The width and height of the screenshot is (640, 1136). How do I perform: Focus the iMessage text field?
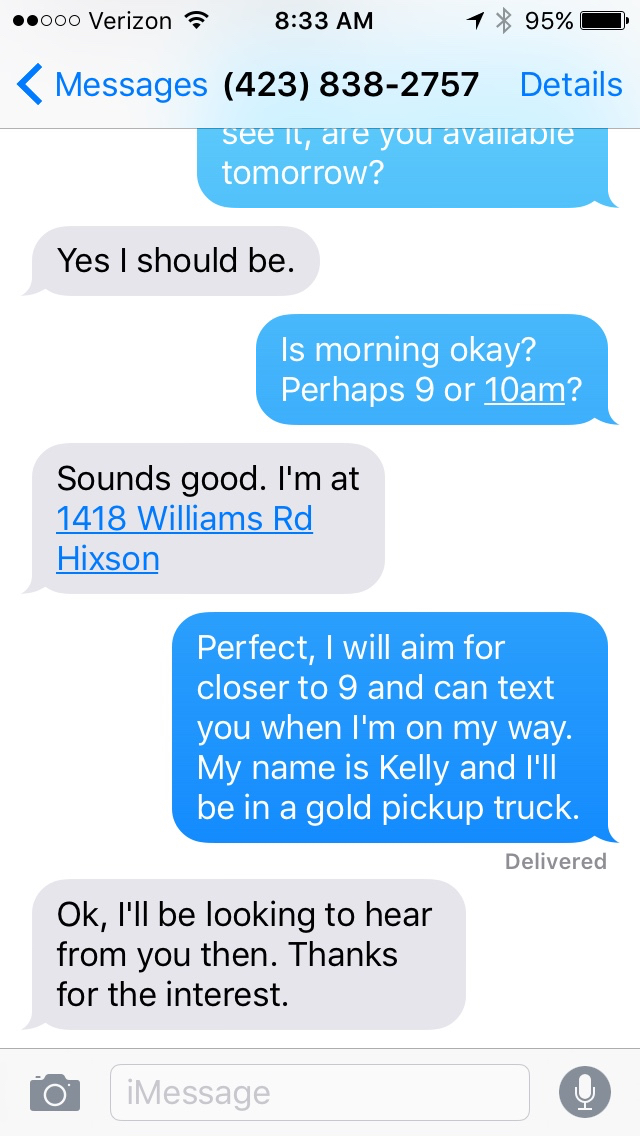320,1092
